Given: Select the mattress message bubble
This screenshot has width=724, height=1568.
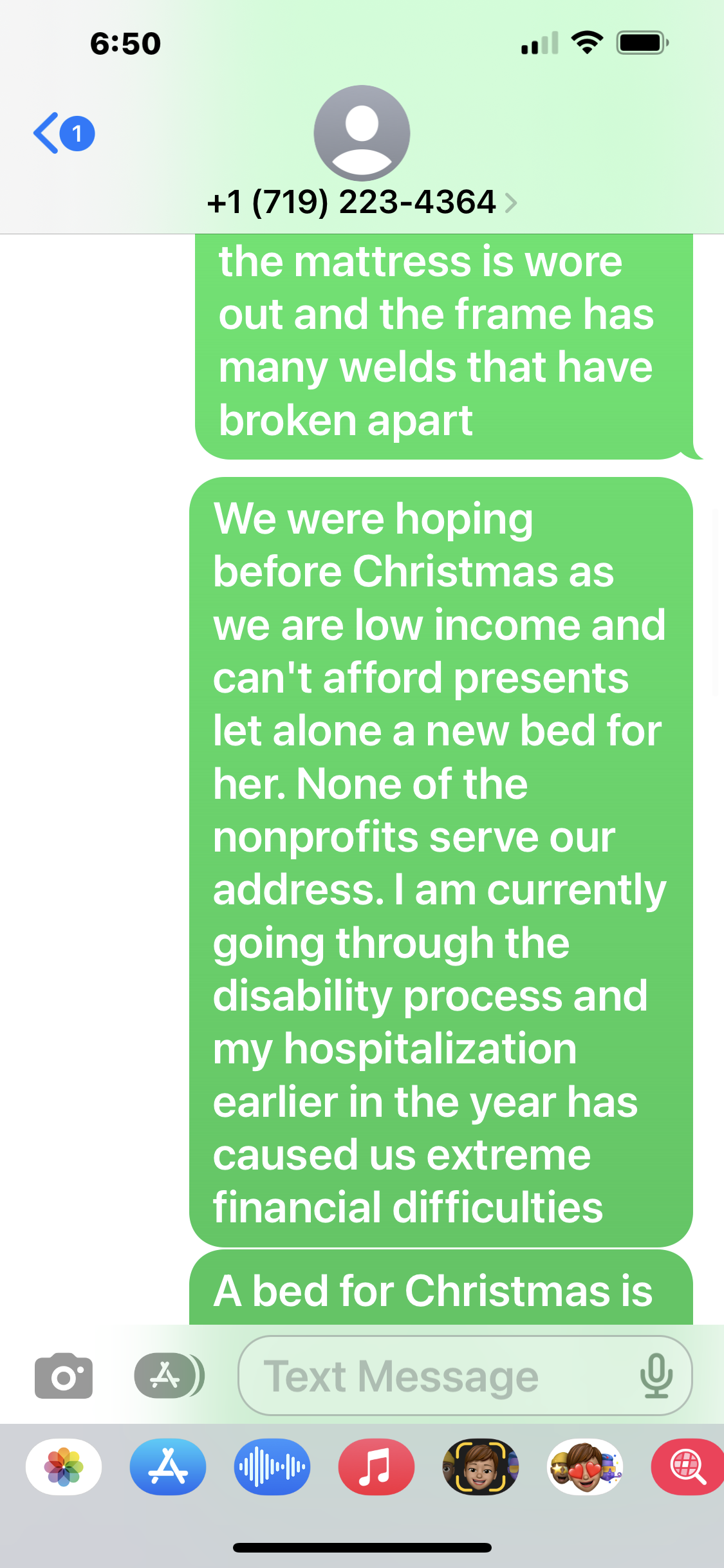Looking at the screenshot, I should click(444, 341).
